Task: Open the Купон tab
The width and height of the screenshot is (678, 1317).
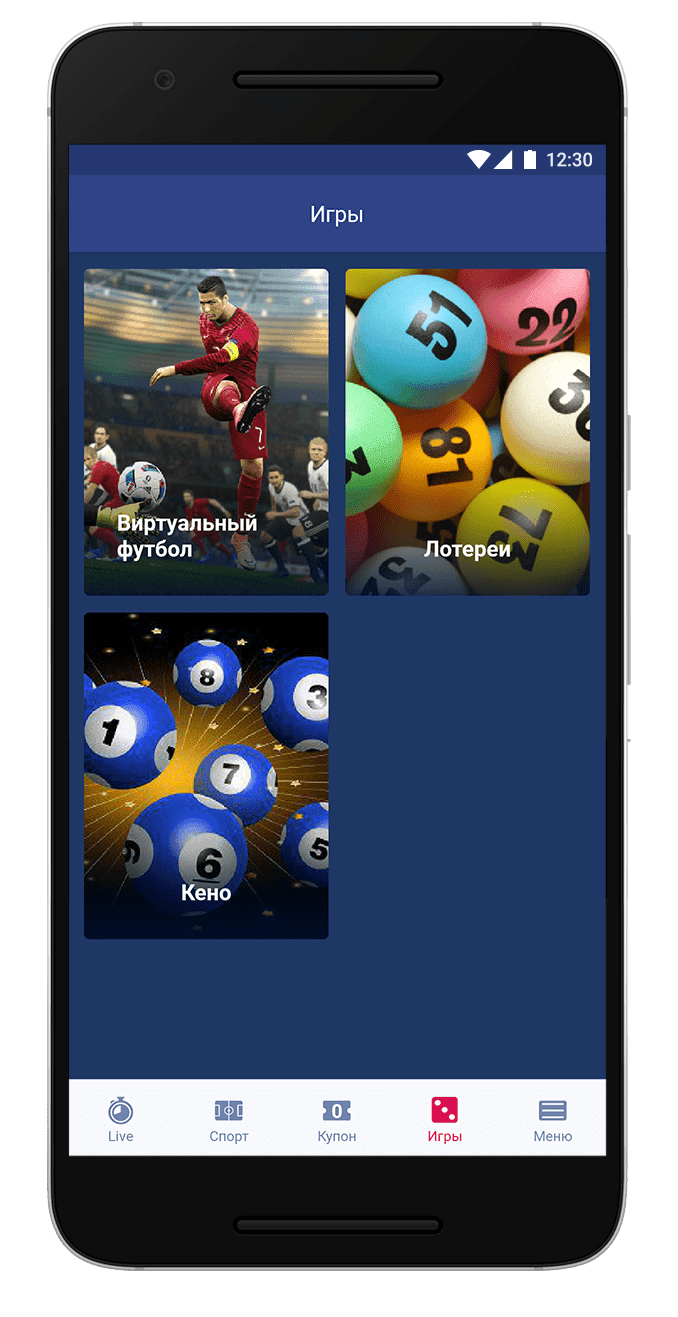Action: (337, 1118)
